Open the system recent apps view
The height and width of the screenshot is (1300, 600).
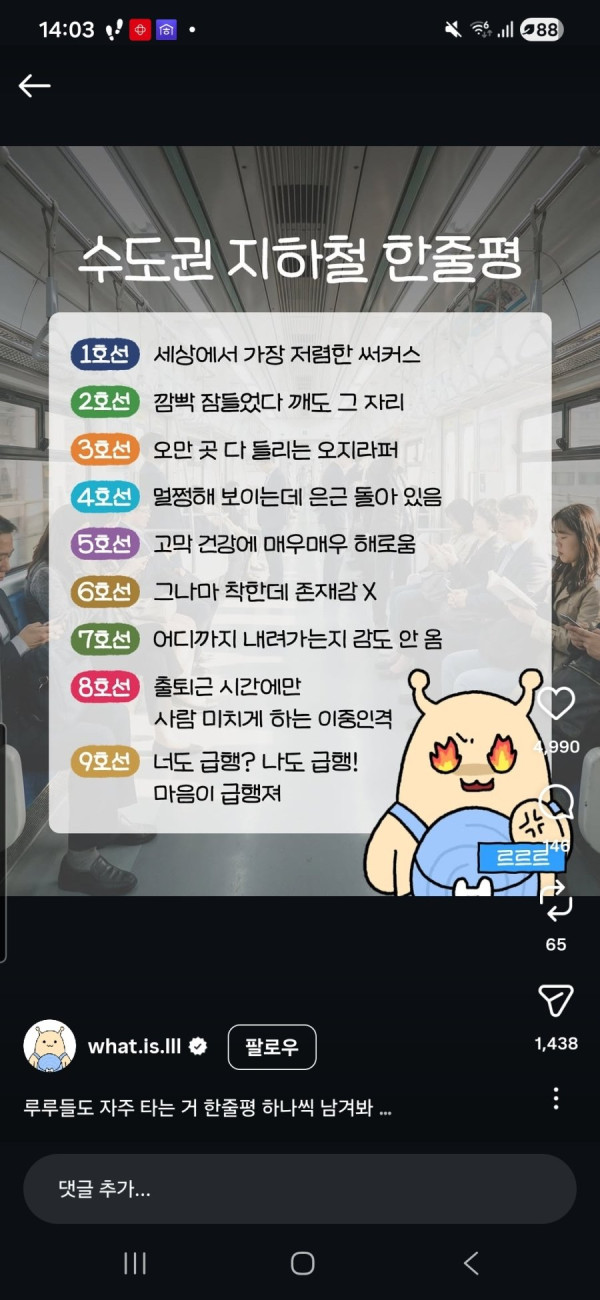(x=135, y=1263)
